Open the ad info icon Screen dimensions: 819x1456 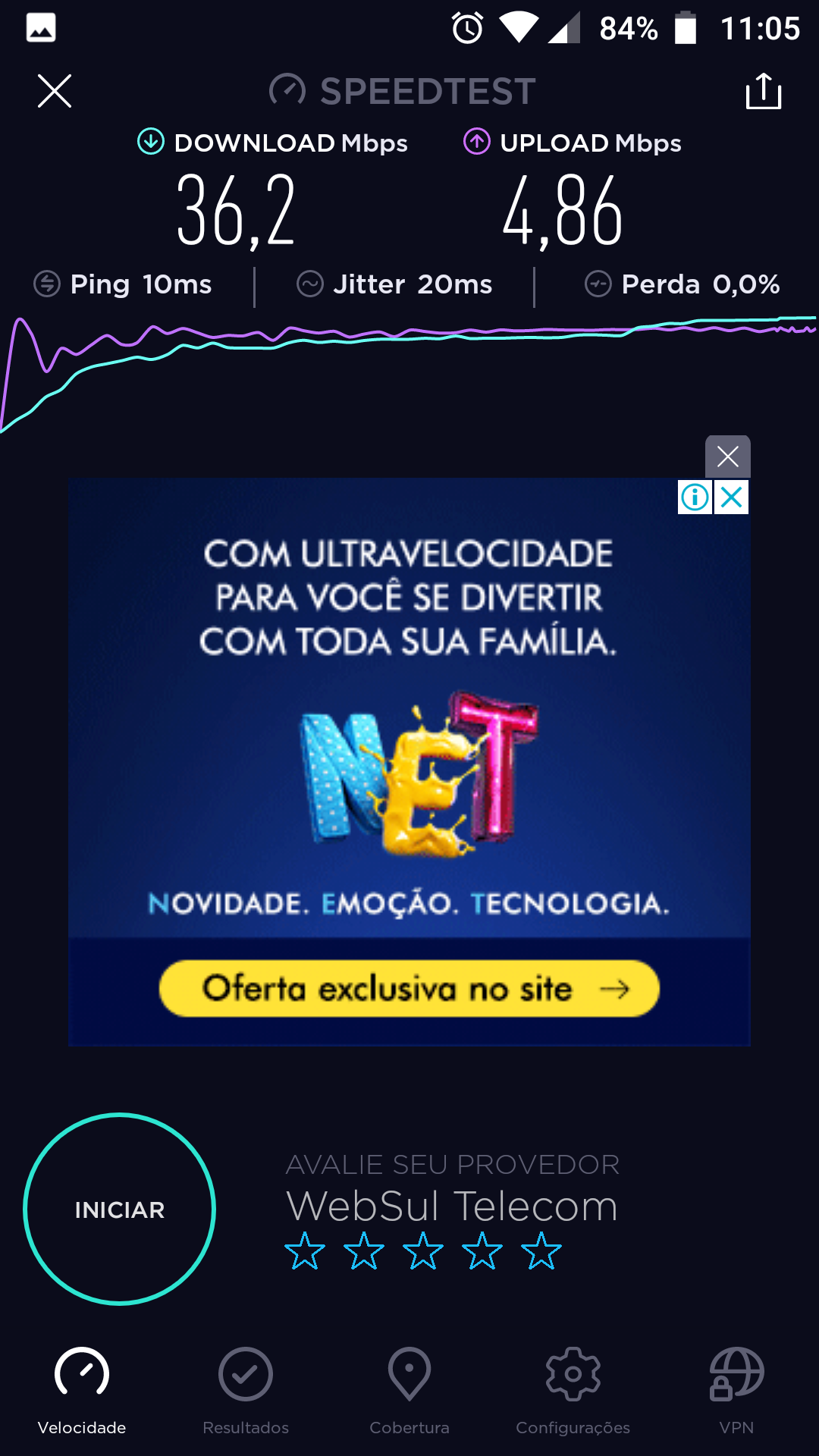695,497
